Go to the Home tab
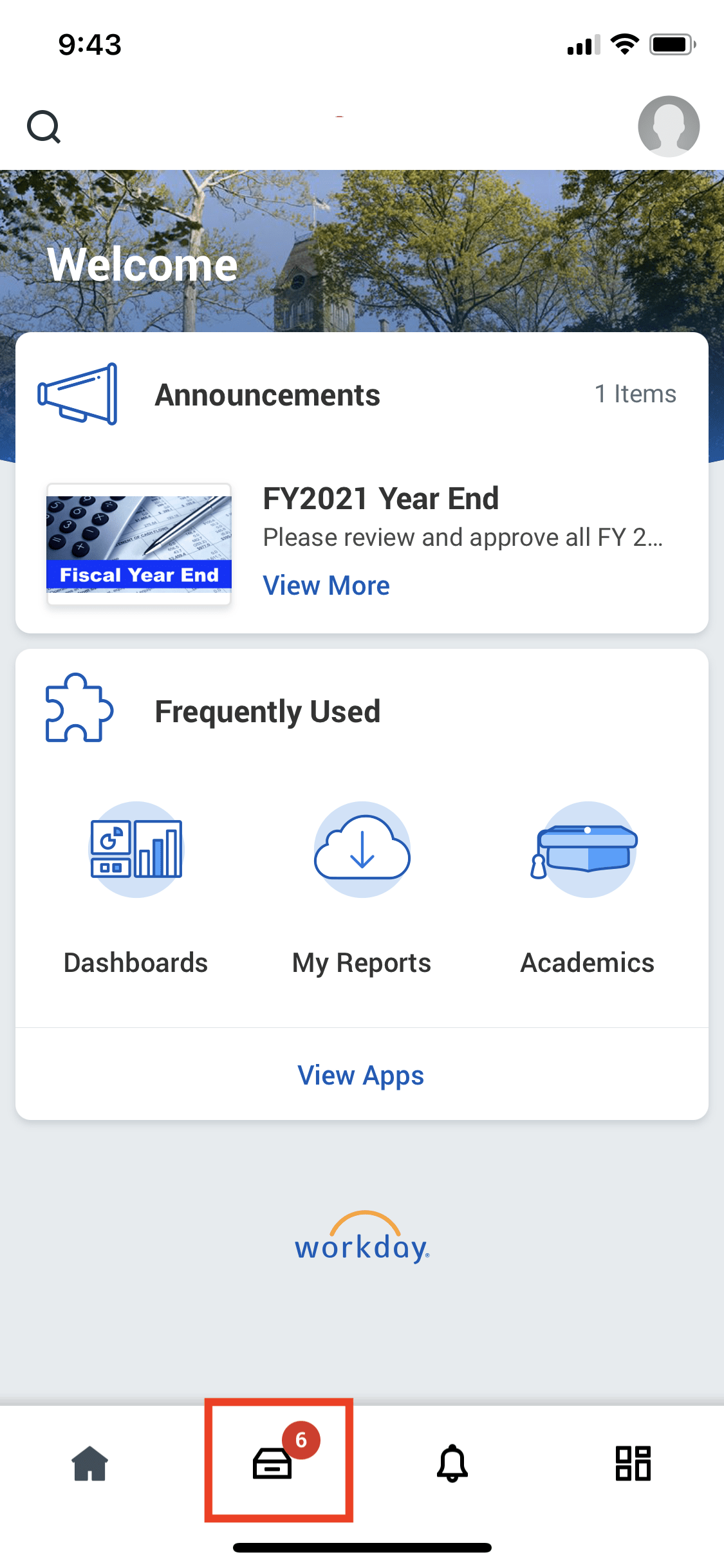Image resolution: width=724 pixels, height=1568 pixels. [x=90, y=1463]
